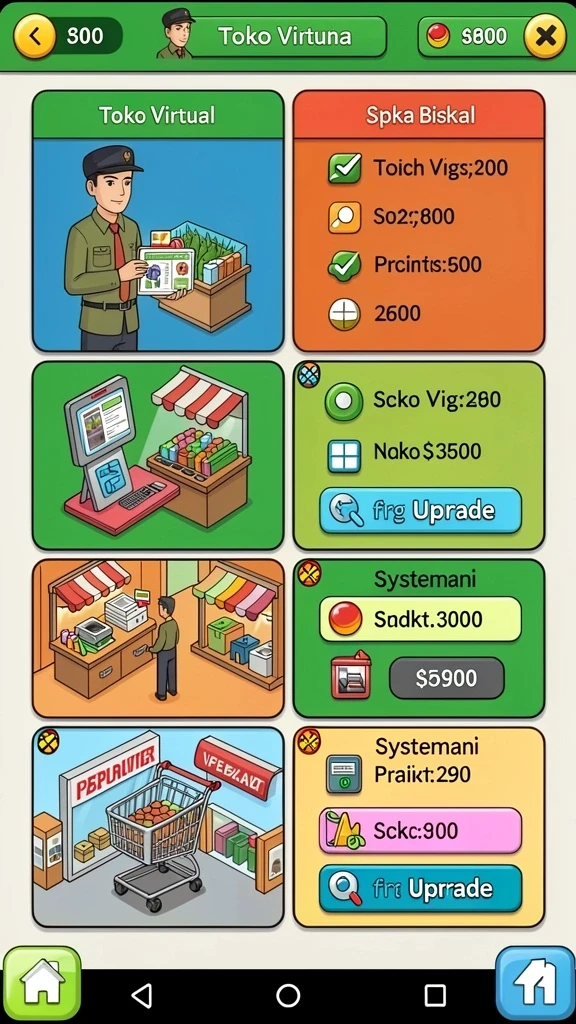Go to the green home button
Image resolution: width=576 pixels, height=1024 pixels.
(42, 984)
